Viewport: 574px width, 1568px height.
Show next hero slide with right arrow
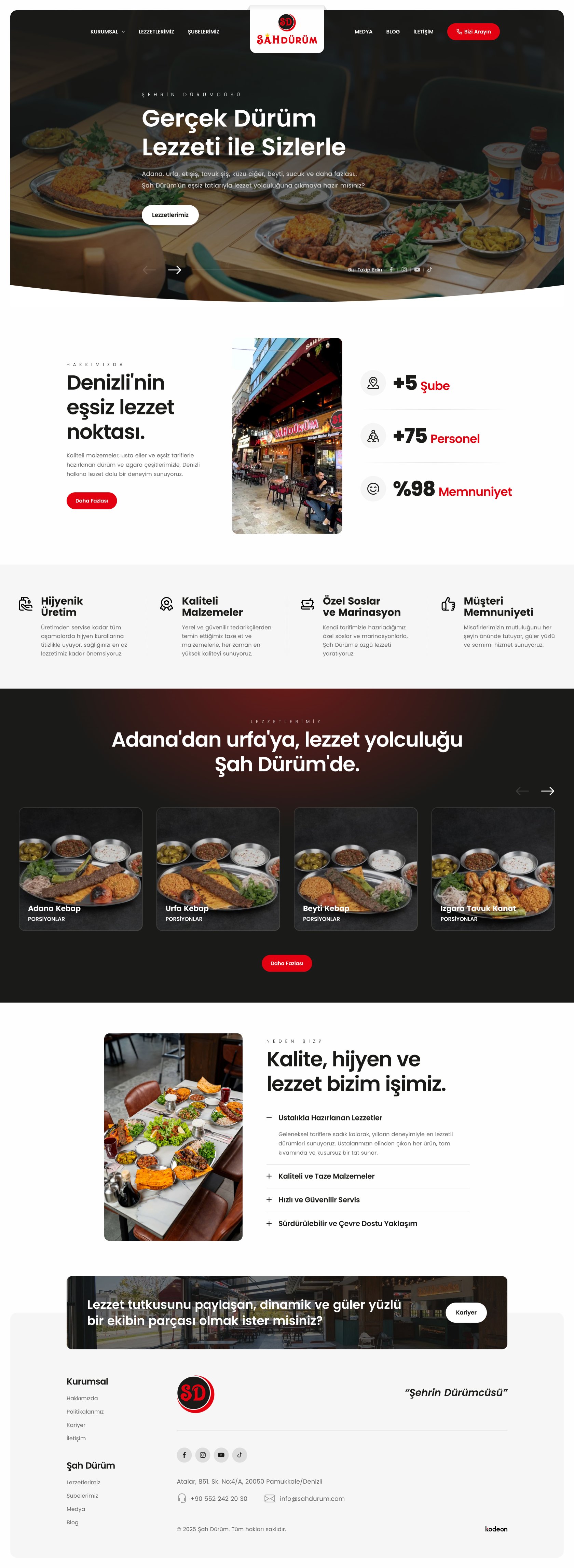coord(175,270)
